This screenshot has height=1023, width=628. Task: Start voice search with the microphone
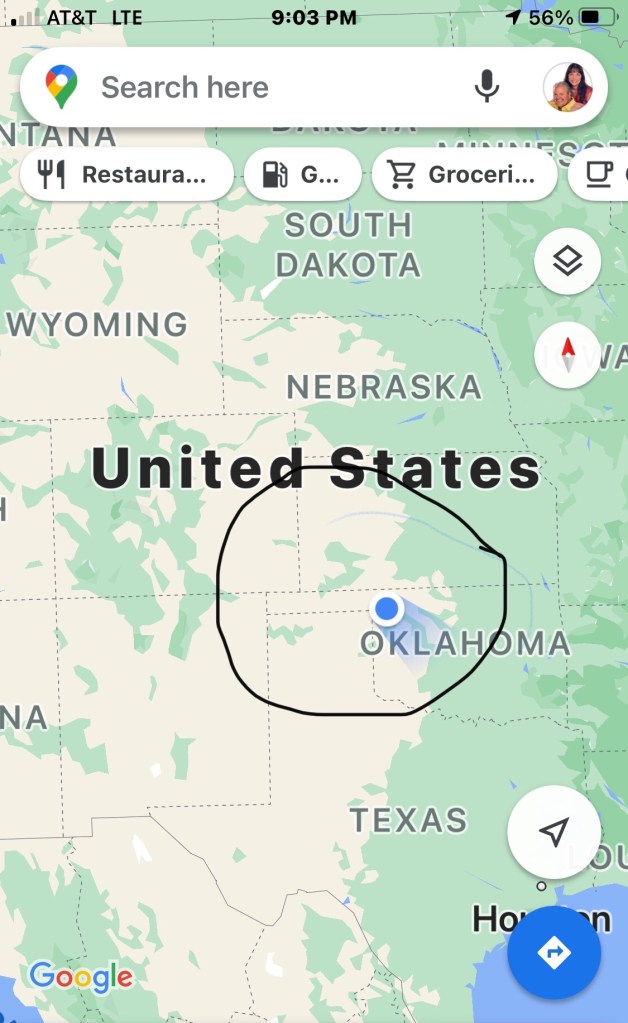click(486, 87)
